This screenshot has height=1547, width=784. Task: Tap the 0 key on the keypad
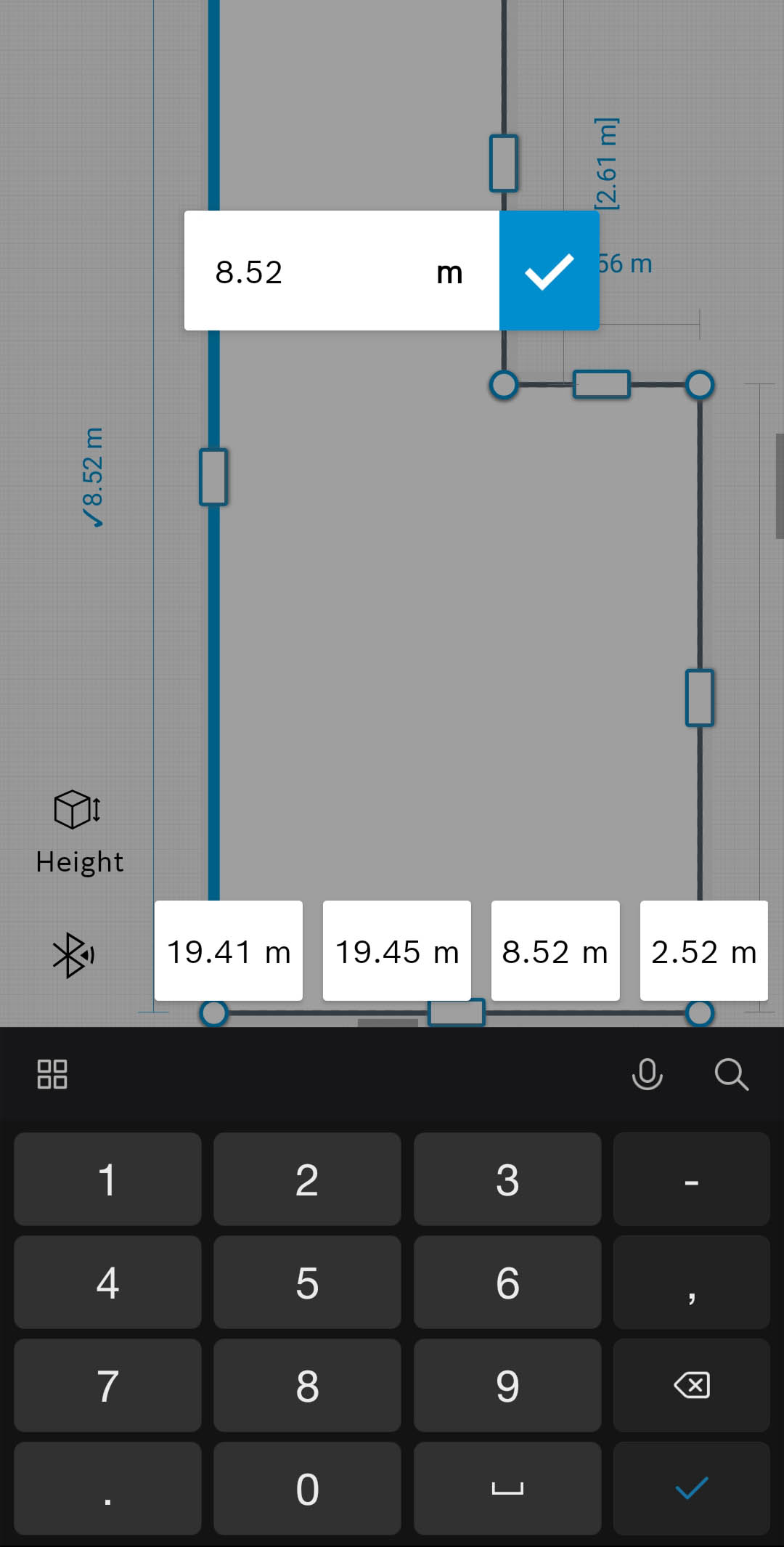coord(307,1489)
